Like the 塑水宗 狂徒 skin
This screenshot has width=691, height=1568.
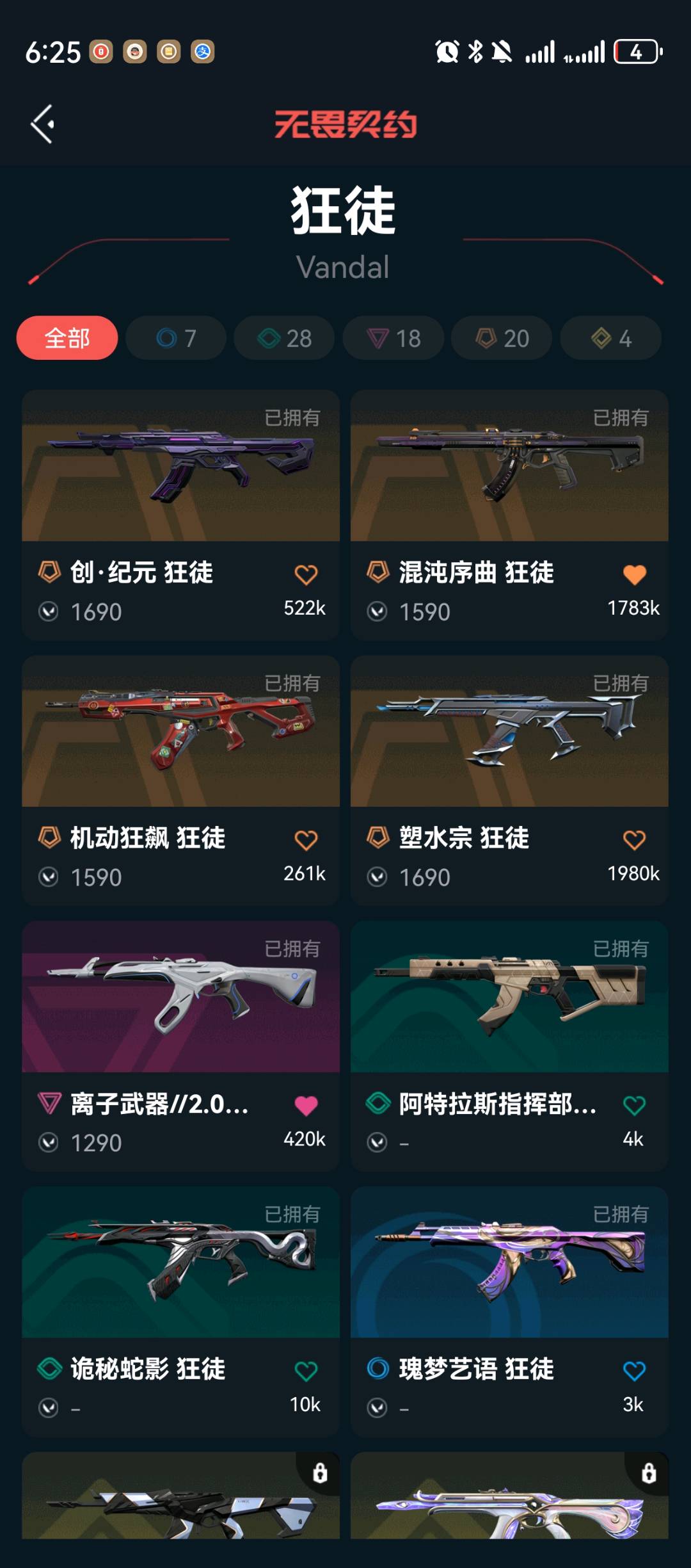634,839
